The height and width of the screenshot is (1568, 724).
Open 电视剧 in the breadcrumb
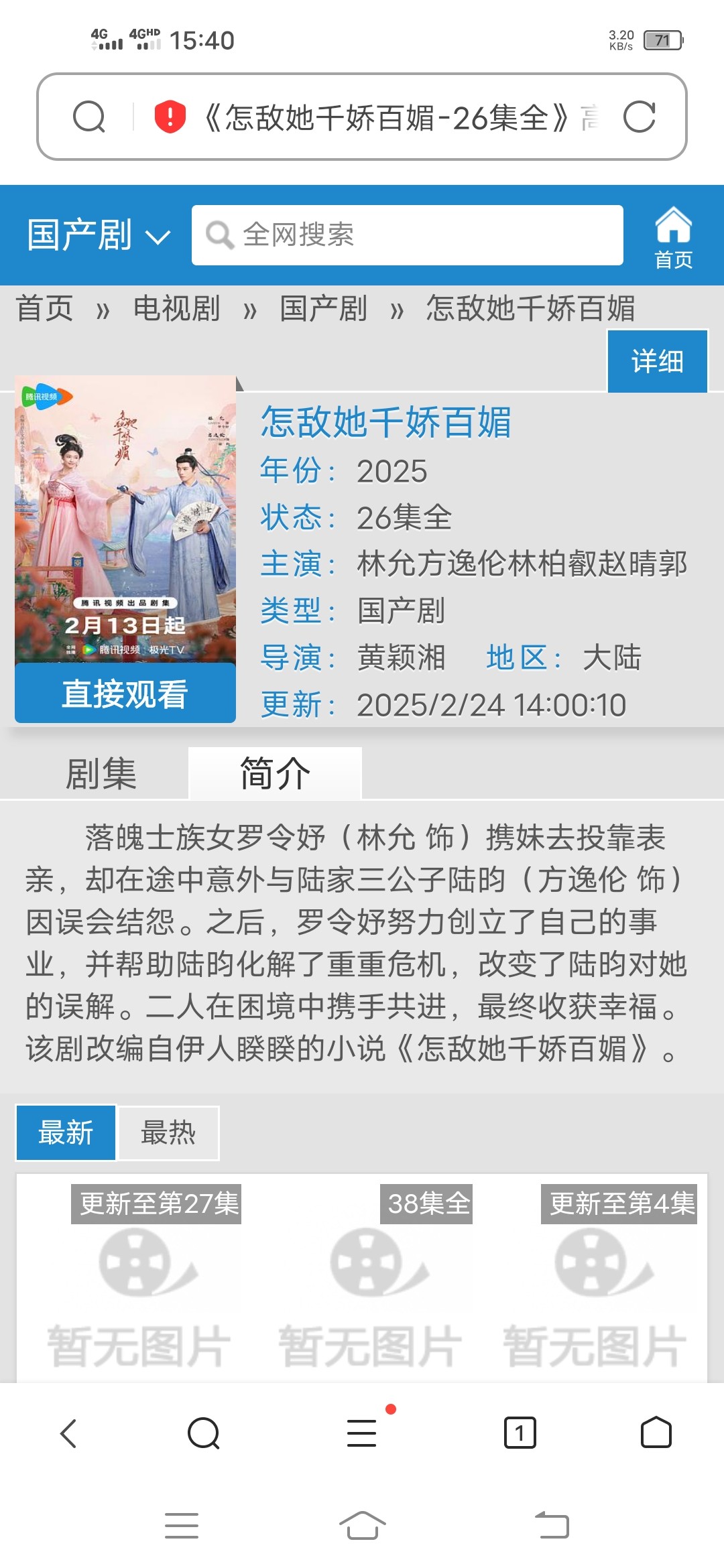click(x=177, y=309)
